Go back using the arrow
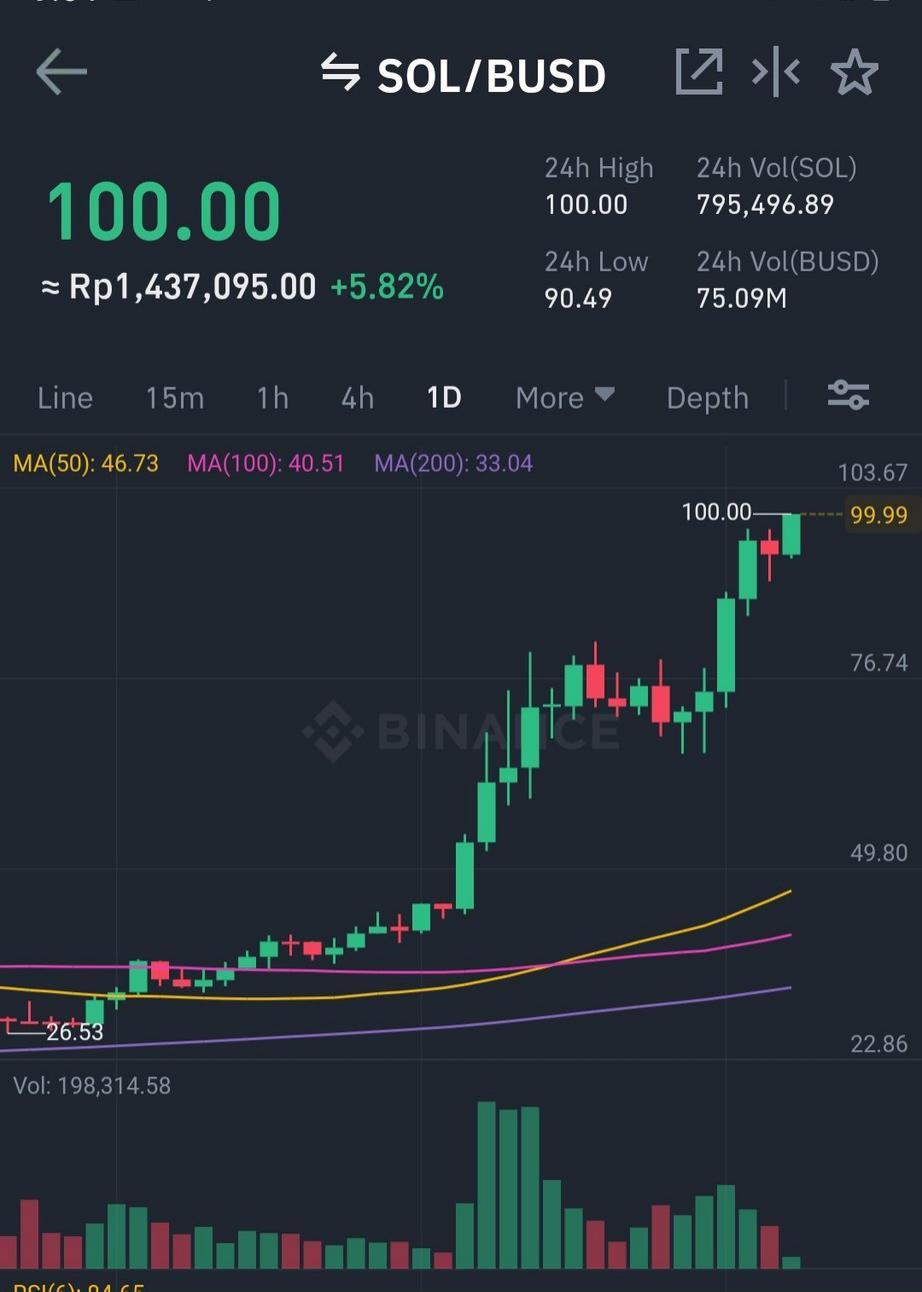Viewport: 922px width, 1292px height. pos(61,72)
